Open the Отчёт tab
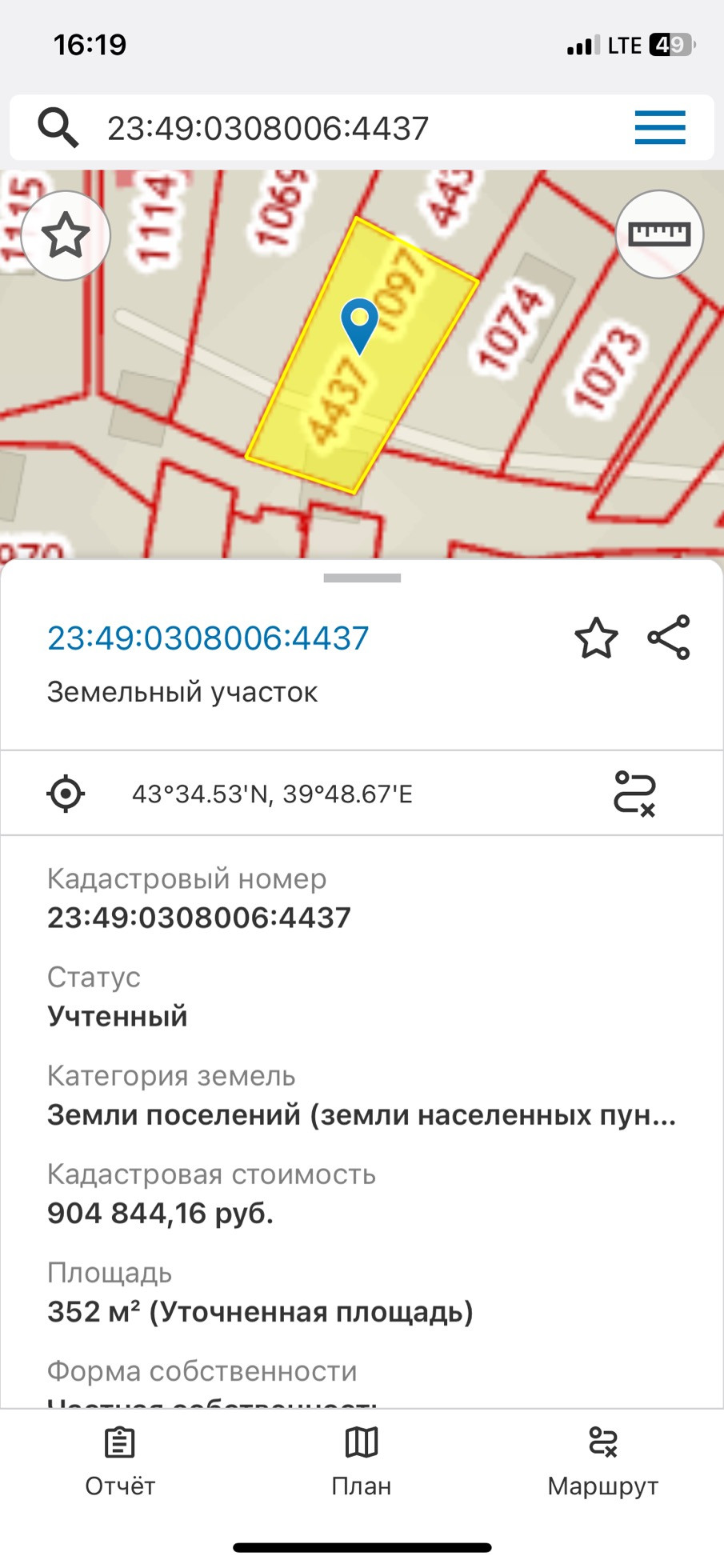Screen dimensions: 724x1568 tap(120, 1463)
